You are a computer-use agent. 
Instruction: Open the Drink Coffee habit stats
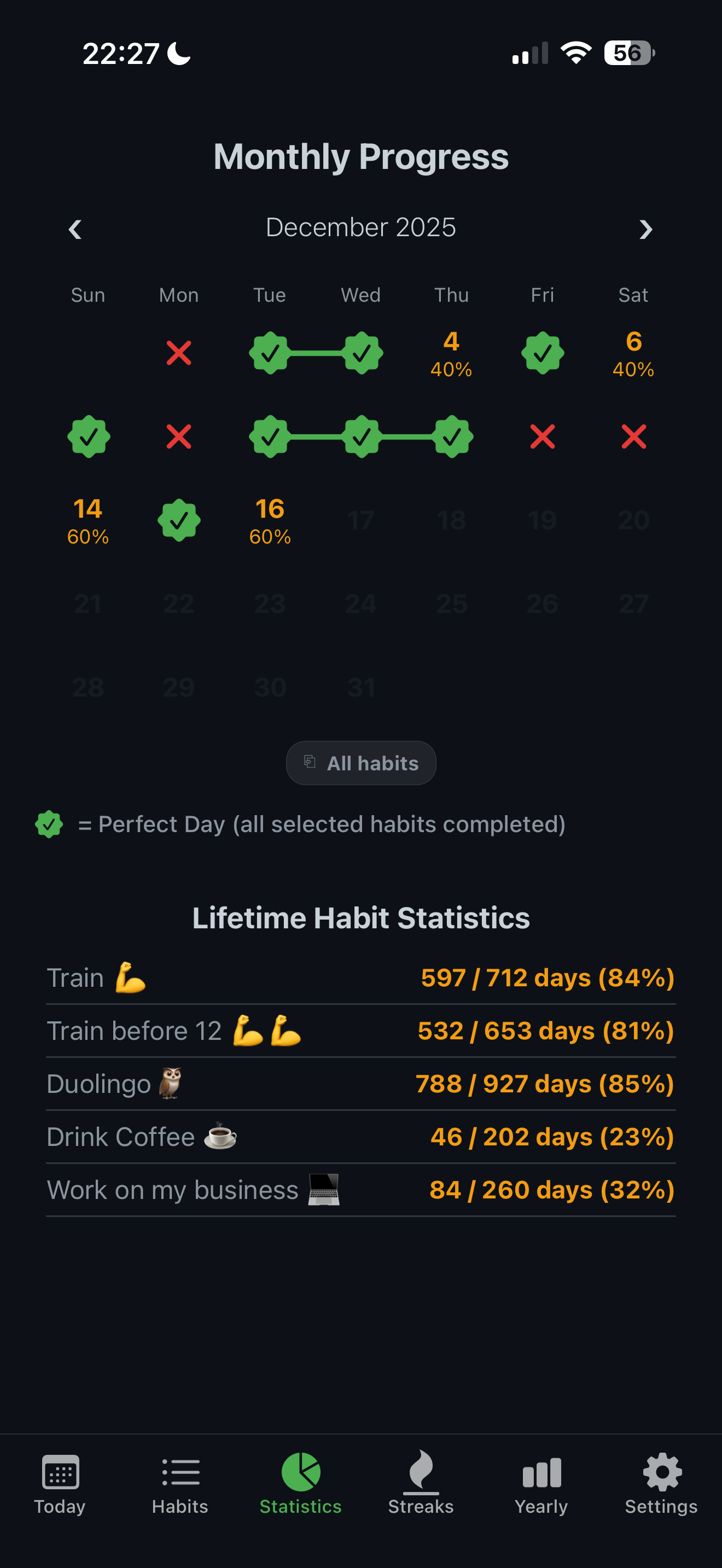361,1137
